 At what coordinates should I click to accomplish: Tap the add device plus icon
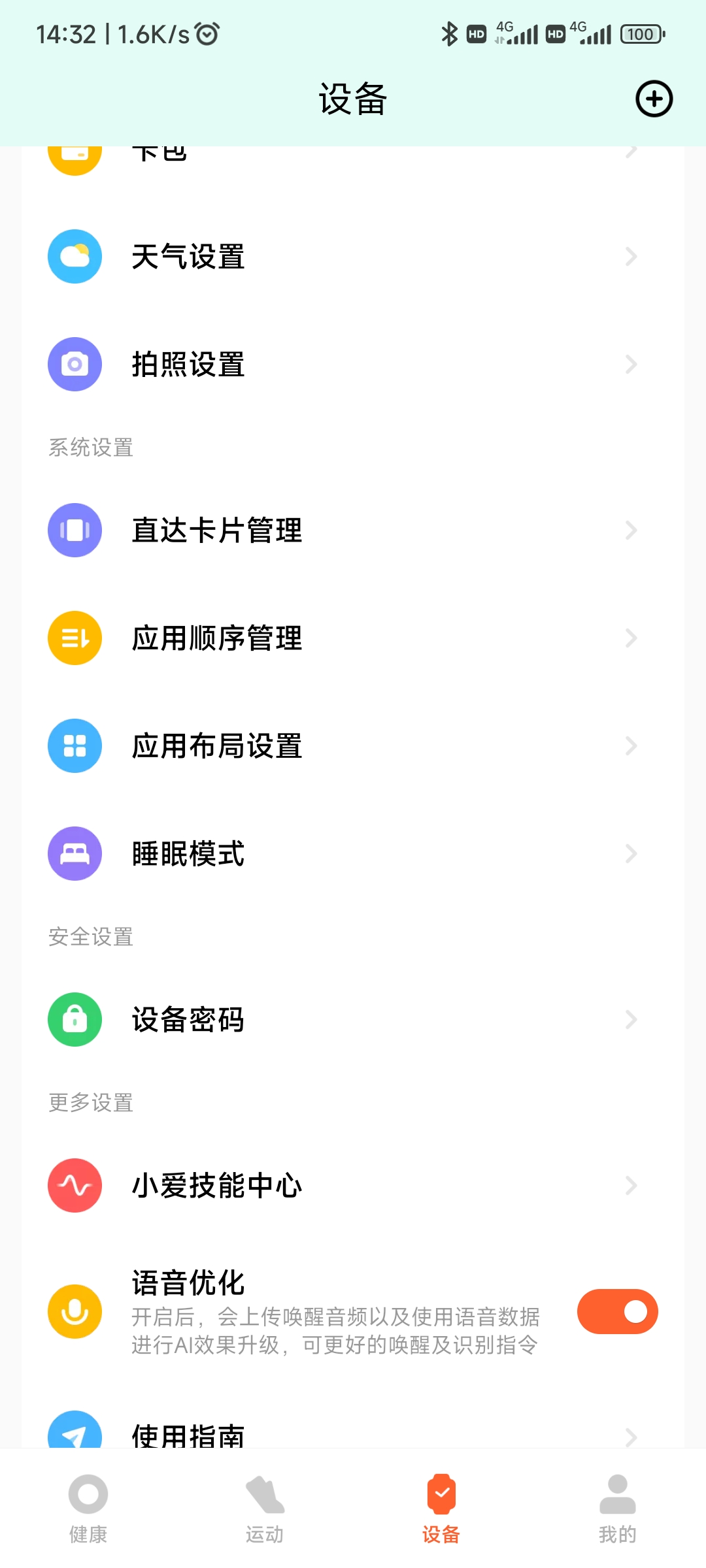[654, 99]
